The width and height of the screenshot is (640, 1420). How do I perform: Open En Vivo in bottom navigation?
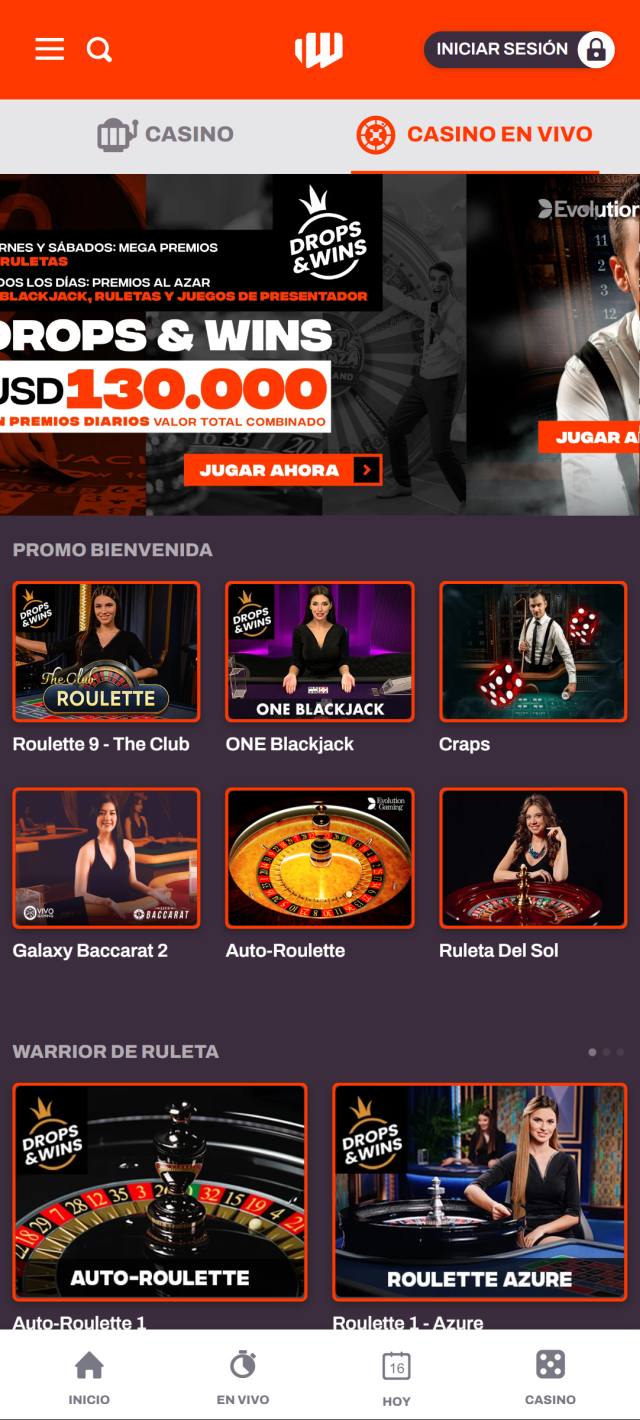[x=243, y=1377]
